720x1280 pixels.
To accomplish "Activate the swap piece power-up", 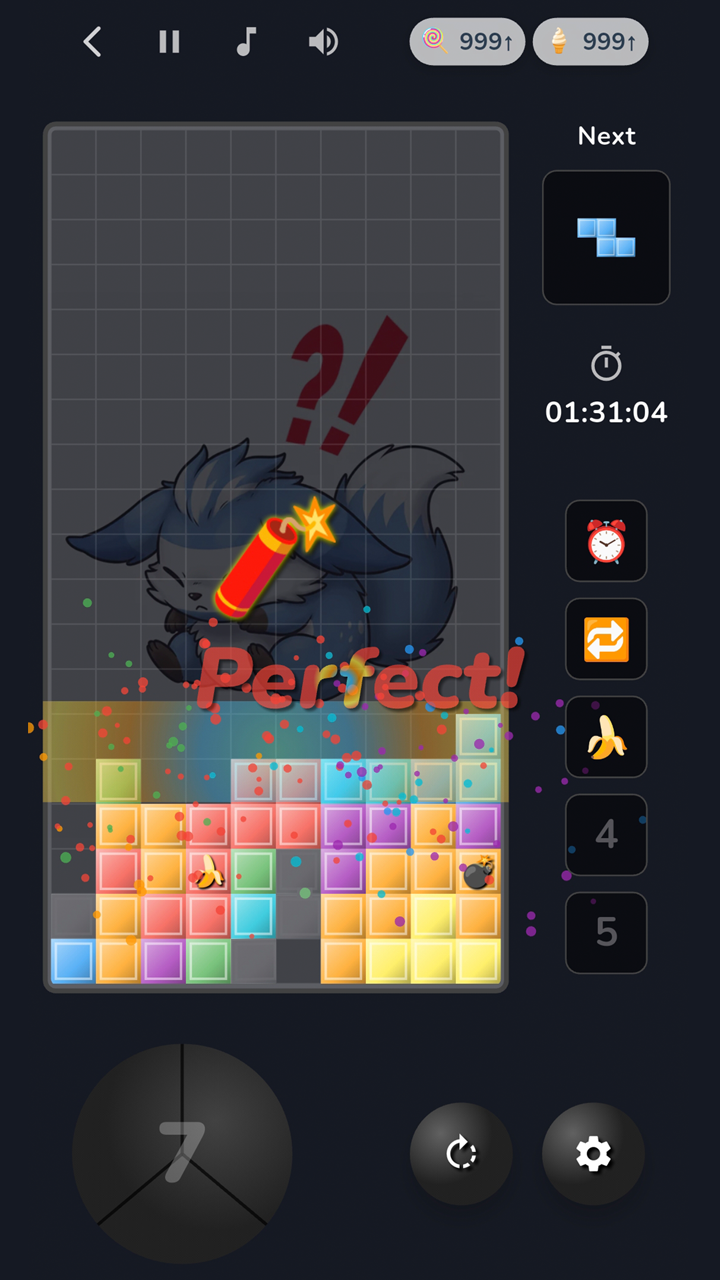I will pyautogui.click(x=606, y=639).
